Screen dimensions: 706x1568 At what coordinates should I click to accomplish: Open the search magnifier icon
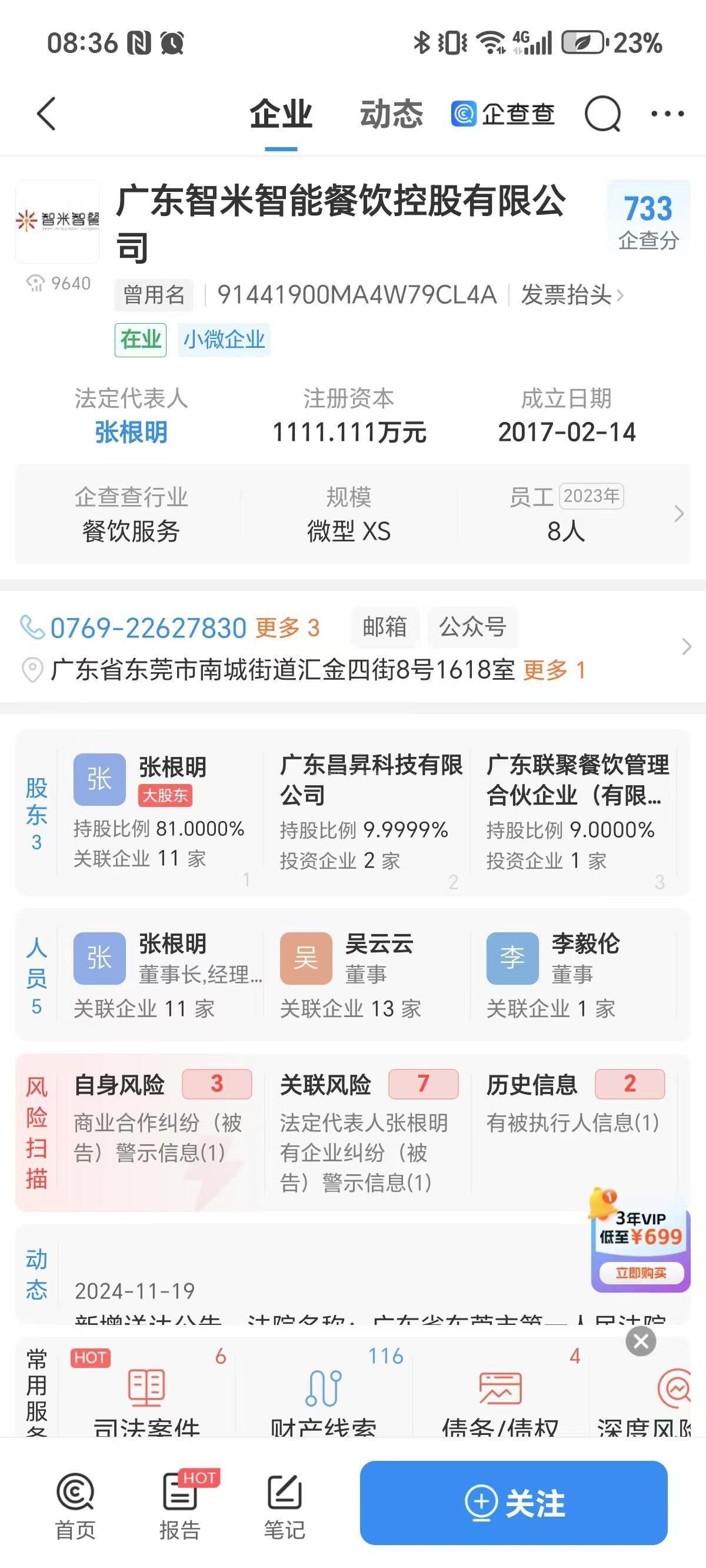(602, 114)
